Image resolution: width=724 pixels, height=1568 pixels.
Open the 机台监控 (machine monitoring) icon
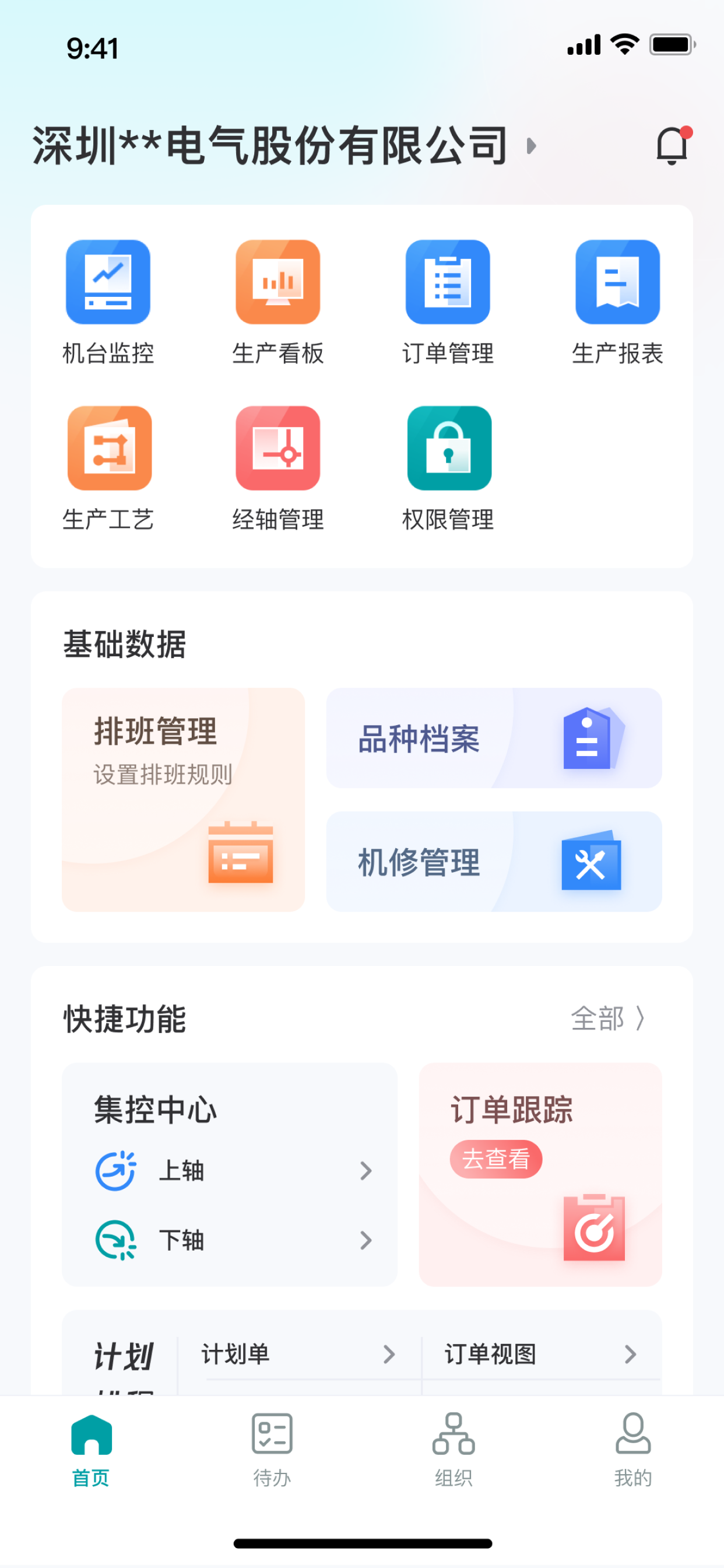tap(108, 283)
